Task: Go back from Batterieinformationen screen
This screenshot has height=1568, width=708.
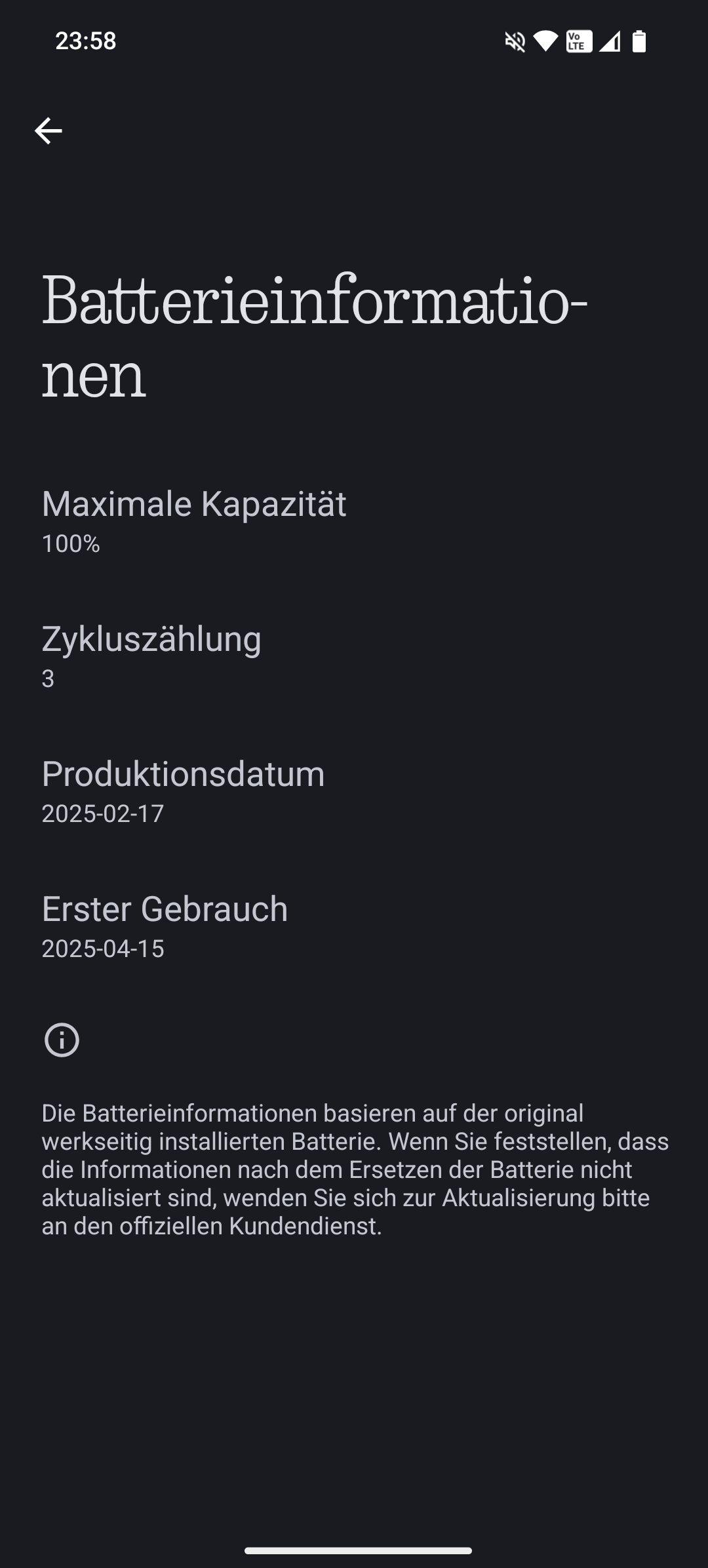Action: coord(49,131)
